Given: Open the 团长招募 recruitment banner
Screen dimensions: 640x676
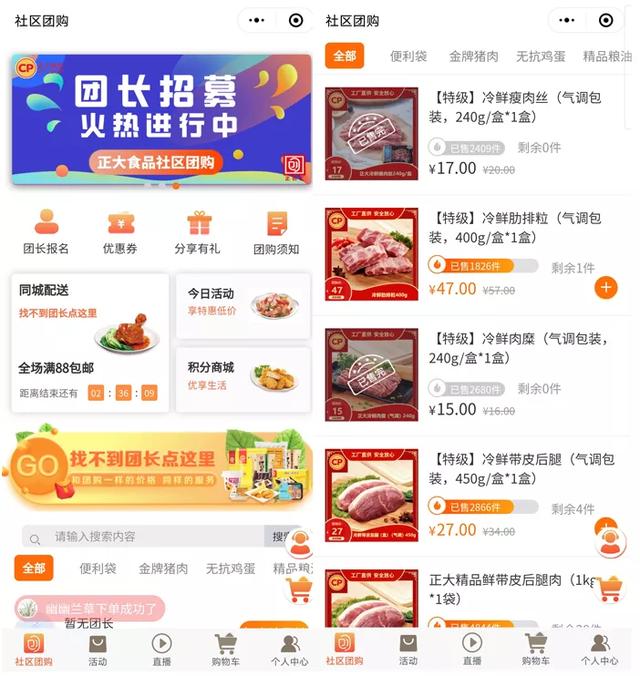Looking at the screenshot, I should (x=160, y=119).
